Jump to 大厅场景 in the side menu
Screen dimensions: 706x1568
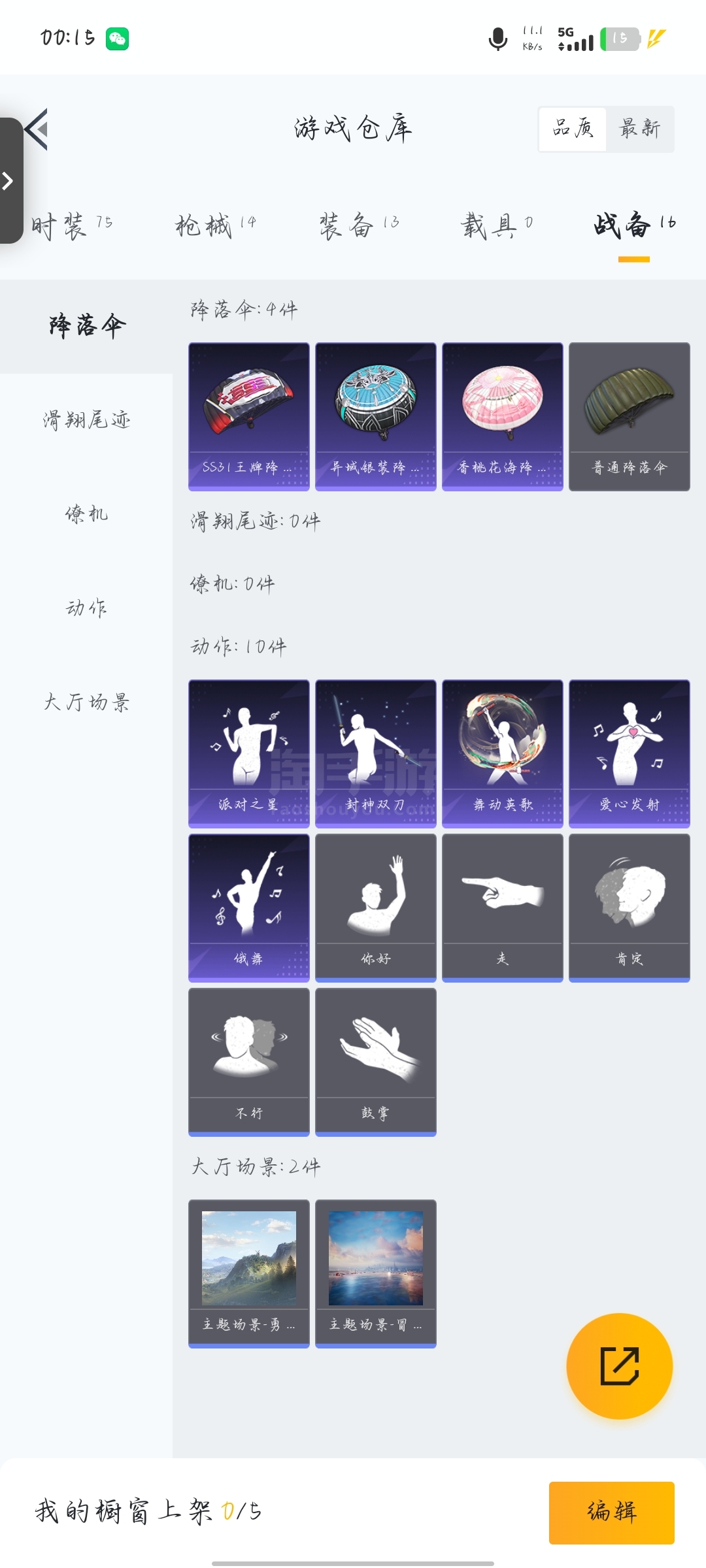tap(86, 702)
